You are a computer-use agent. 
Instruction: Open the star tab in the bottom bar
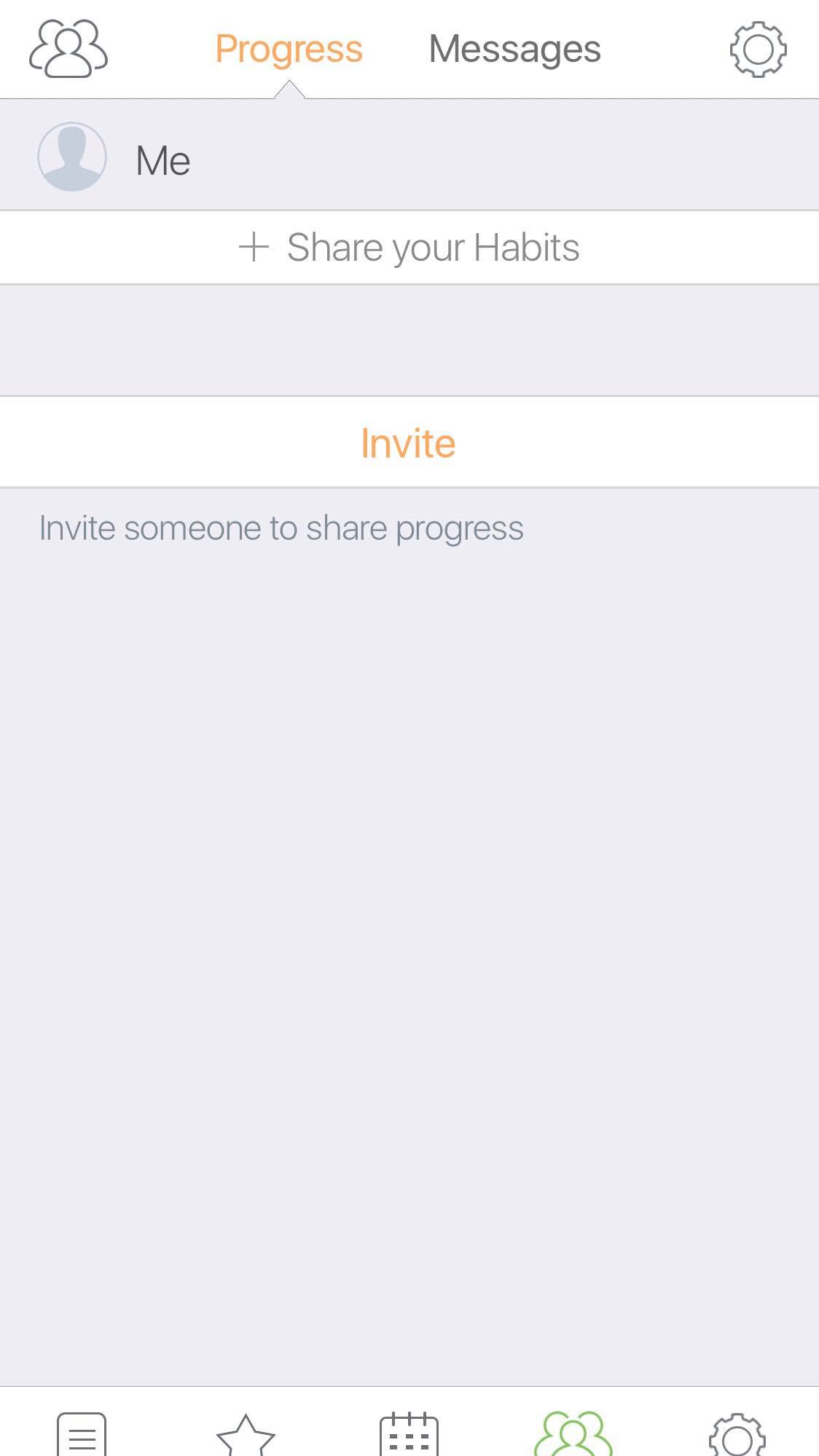pos(246,1435)
